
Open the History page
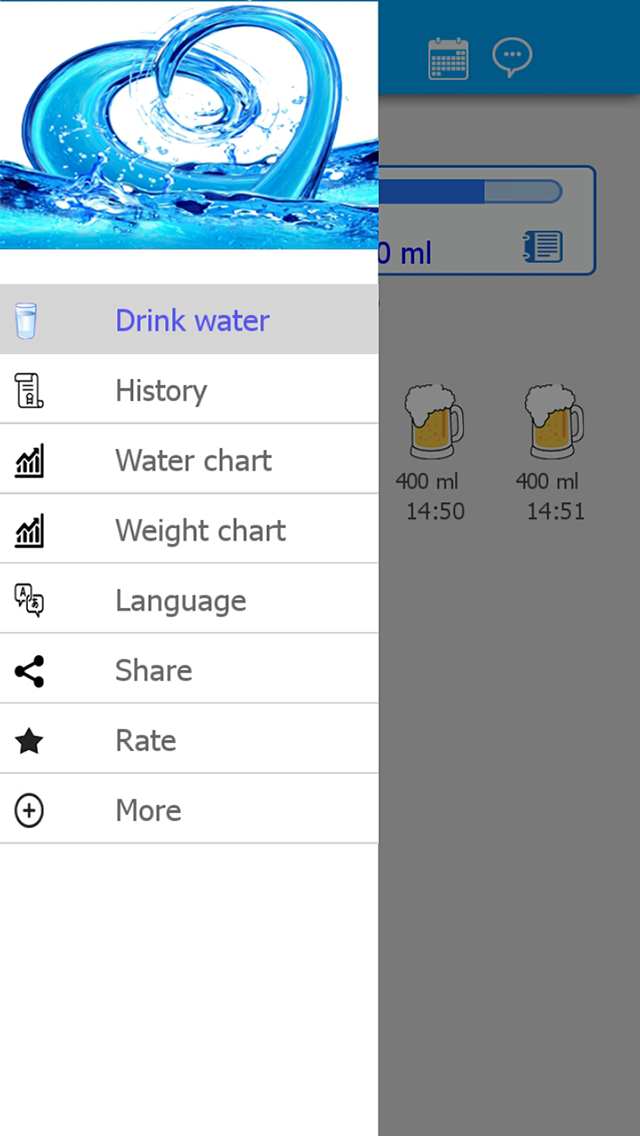(188, 390)
